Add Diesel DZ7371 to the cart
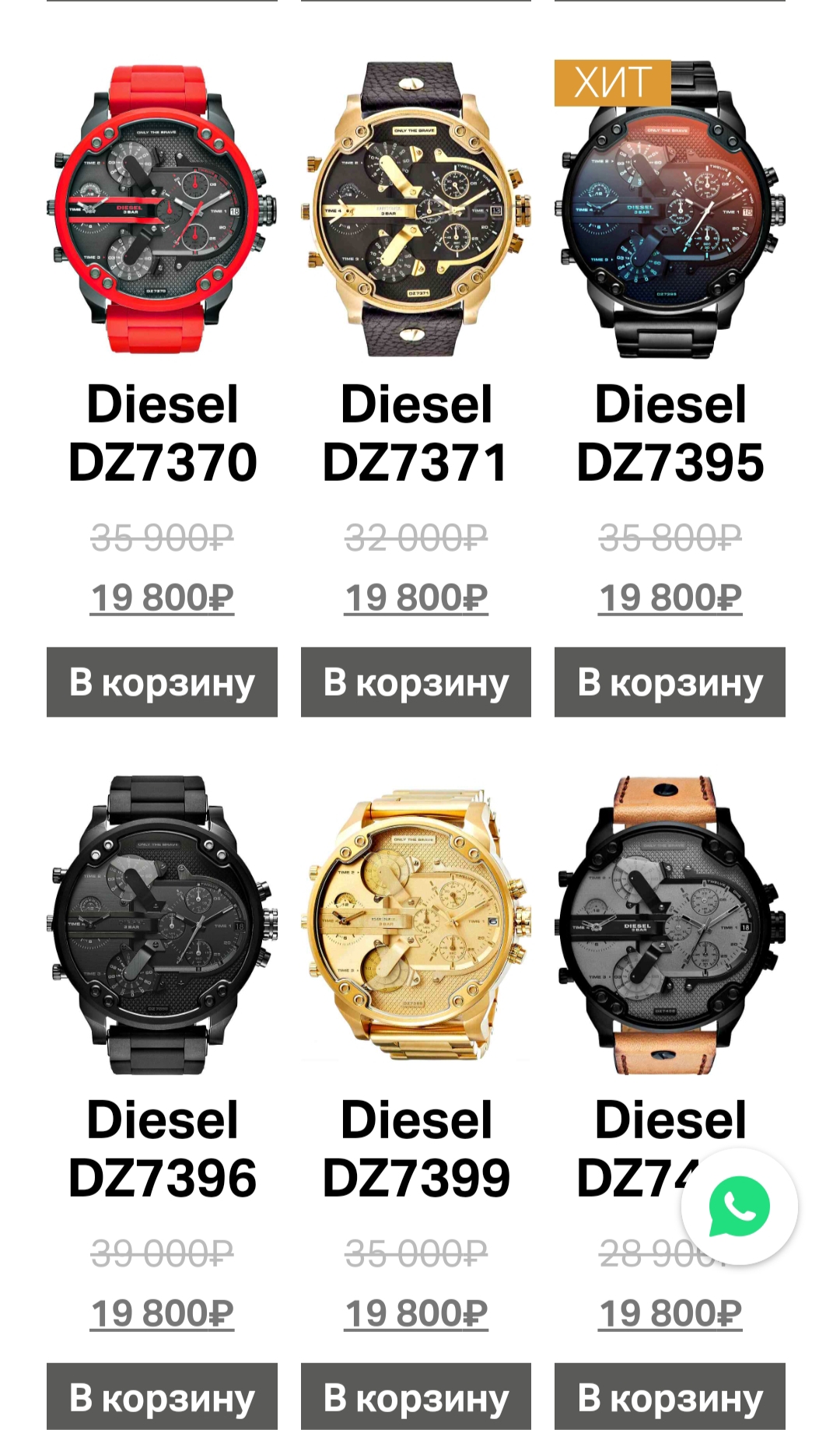This screenshot has height=1430, width=840. (x=416, y=682)
